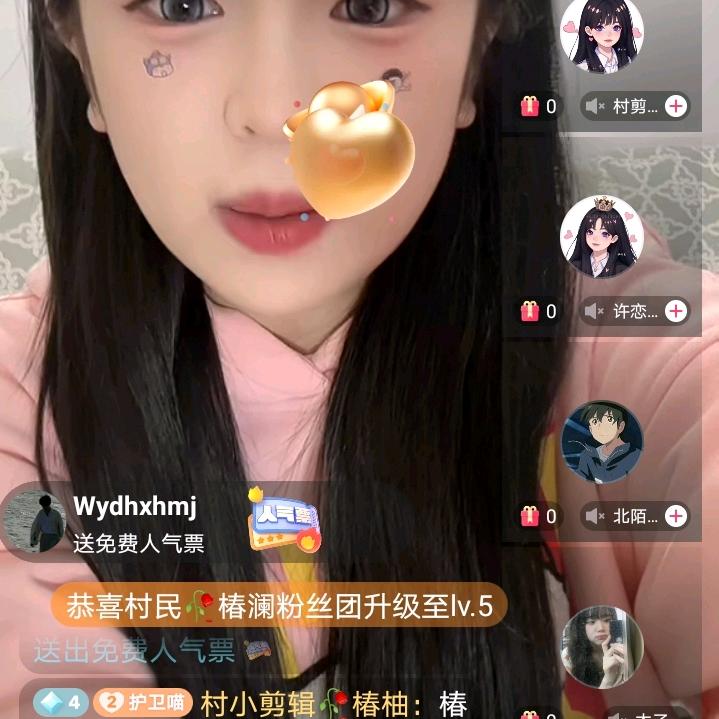Screen dimensions: 719x719
Task: Open the anime-boy avatar above 北陌
Action: (x=601, y=442)
